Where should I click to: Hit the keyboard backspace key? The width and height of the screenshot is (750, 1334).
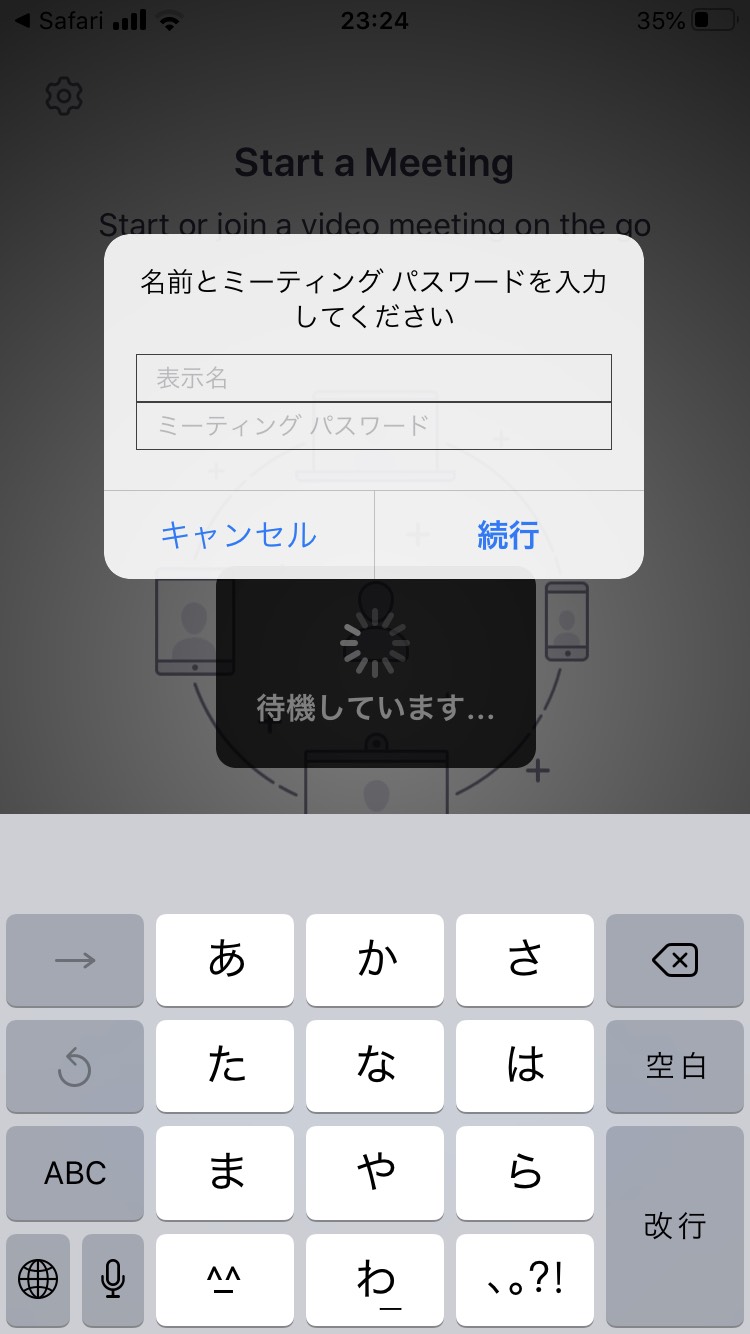[x=675, y=960]
